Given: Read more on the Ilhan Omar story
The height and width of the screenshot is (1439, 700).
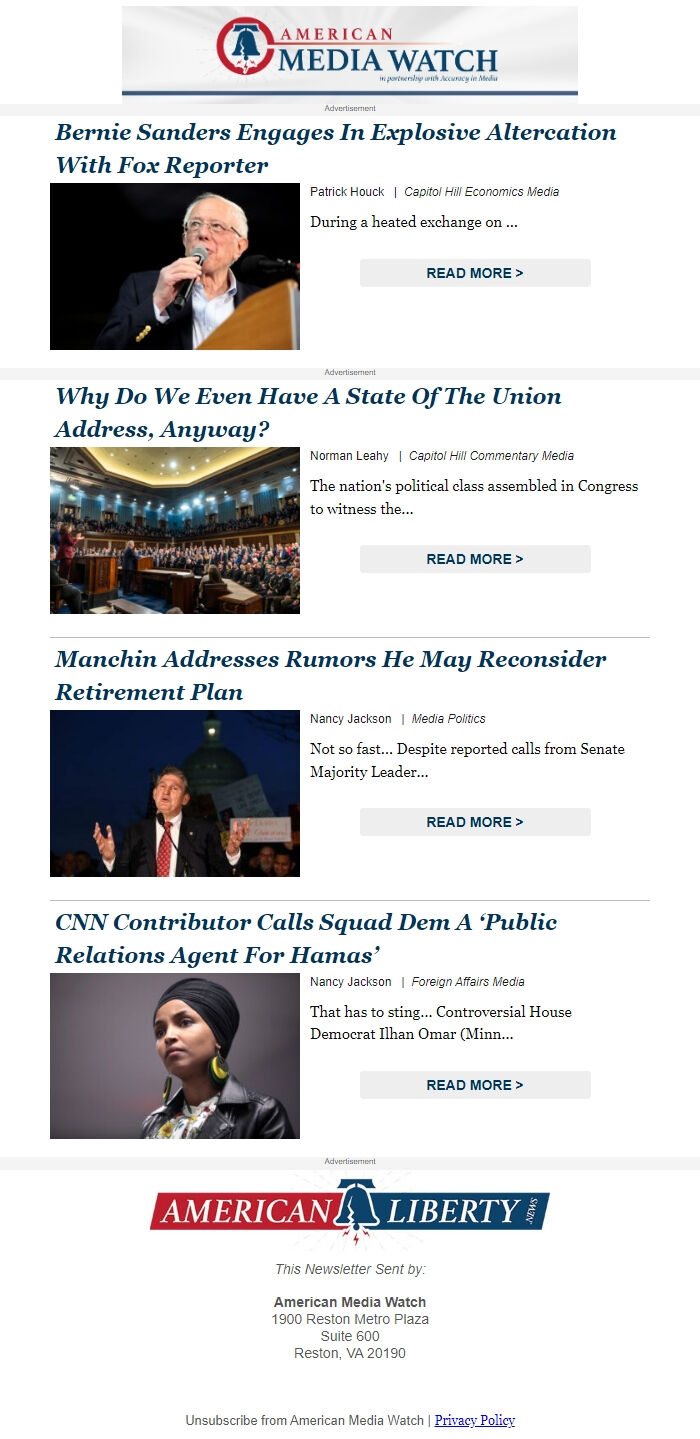Looking at the screenshot, I should [475, 1085].
